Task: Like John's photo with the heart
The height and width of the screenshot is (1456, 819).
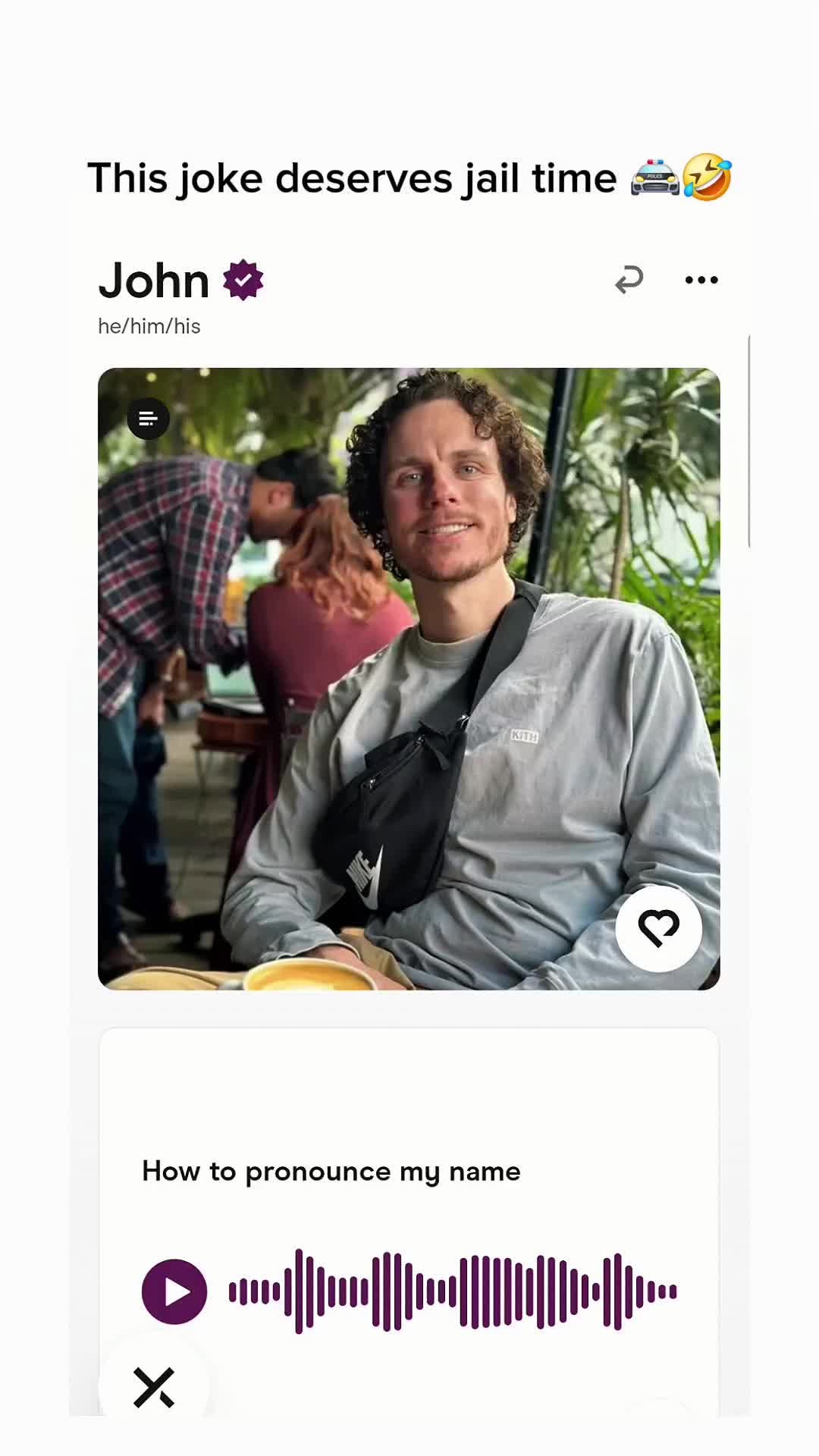Action: [658, 928]
